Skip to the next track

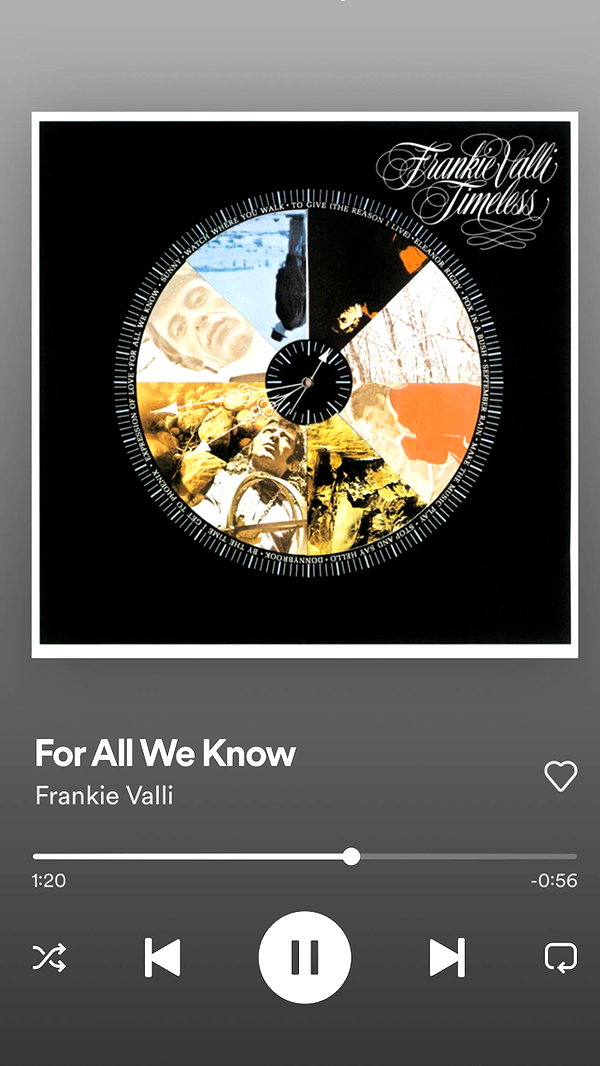447,957
